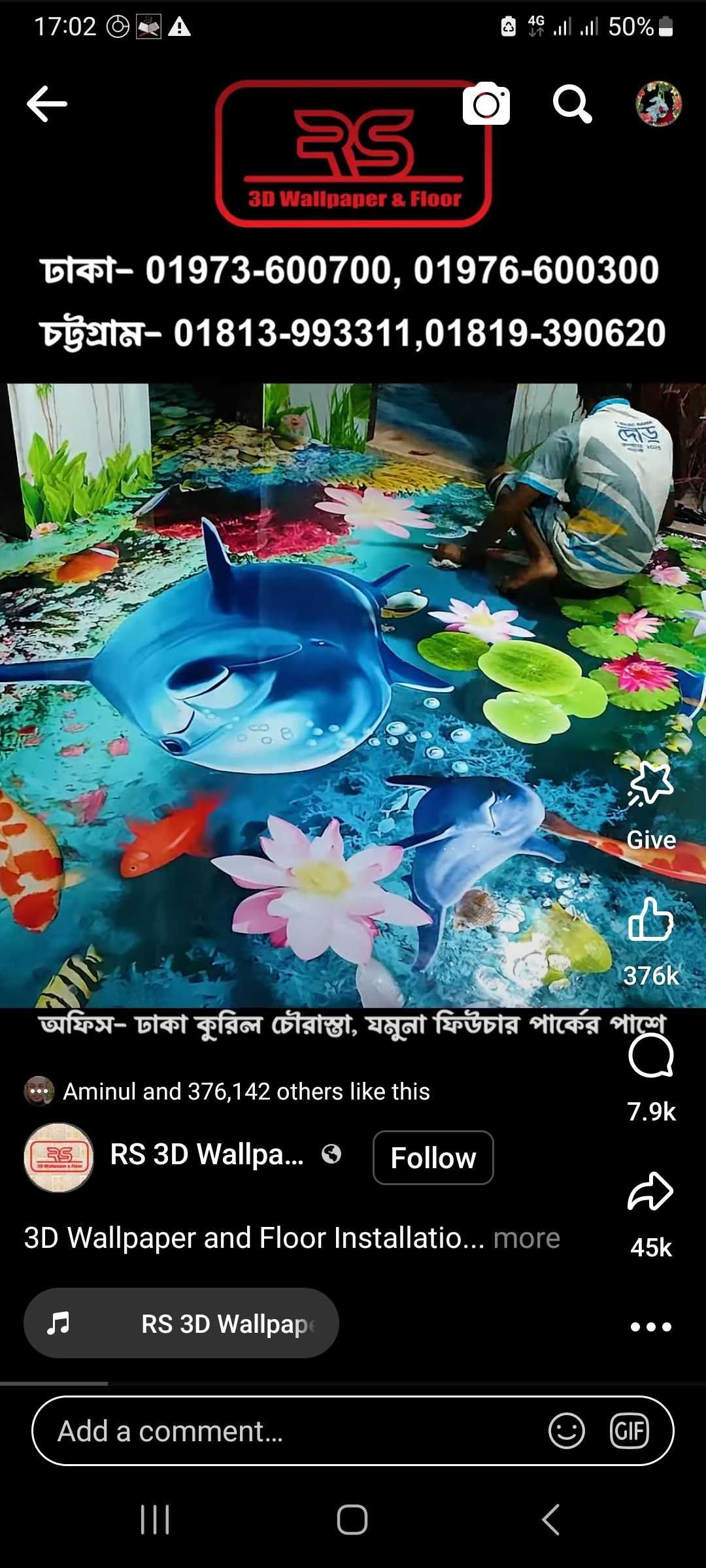The width and height of the screenshot is (706, 1568).
Task: Open the three-dot more options menu
Action: click(650, 1326)
